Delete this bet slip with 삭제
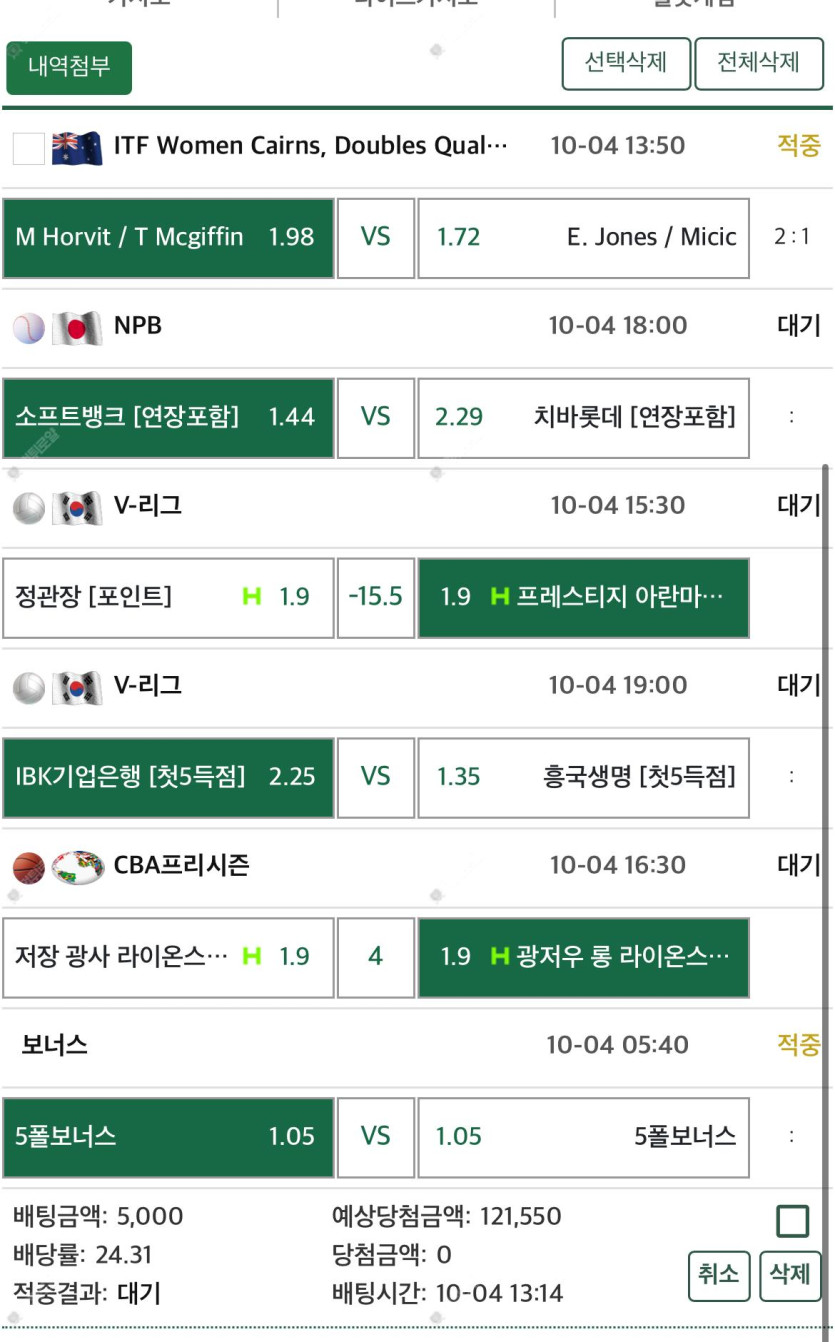835x1342 pixels. (790, 1275)
